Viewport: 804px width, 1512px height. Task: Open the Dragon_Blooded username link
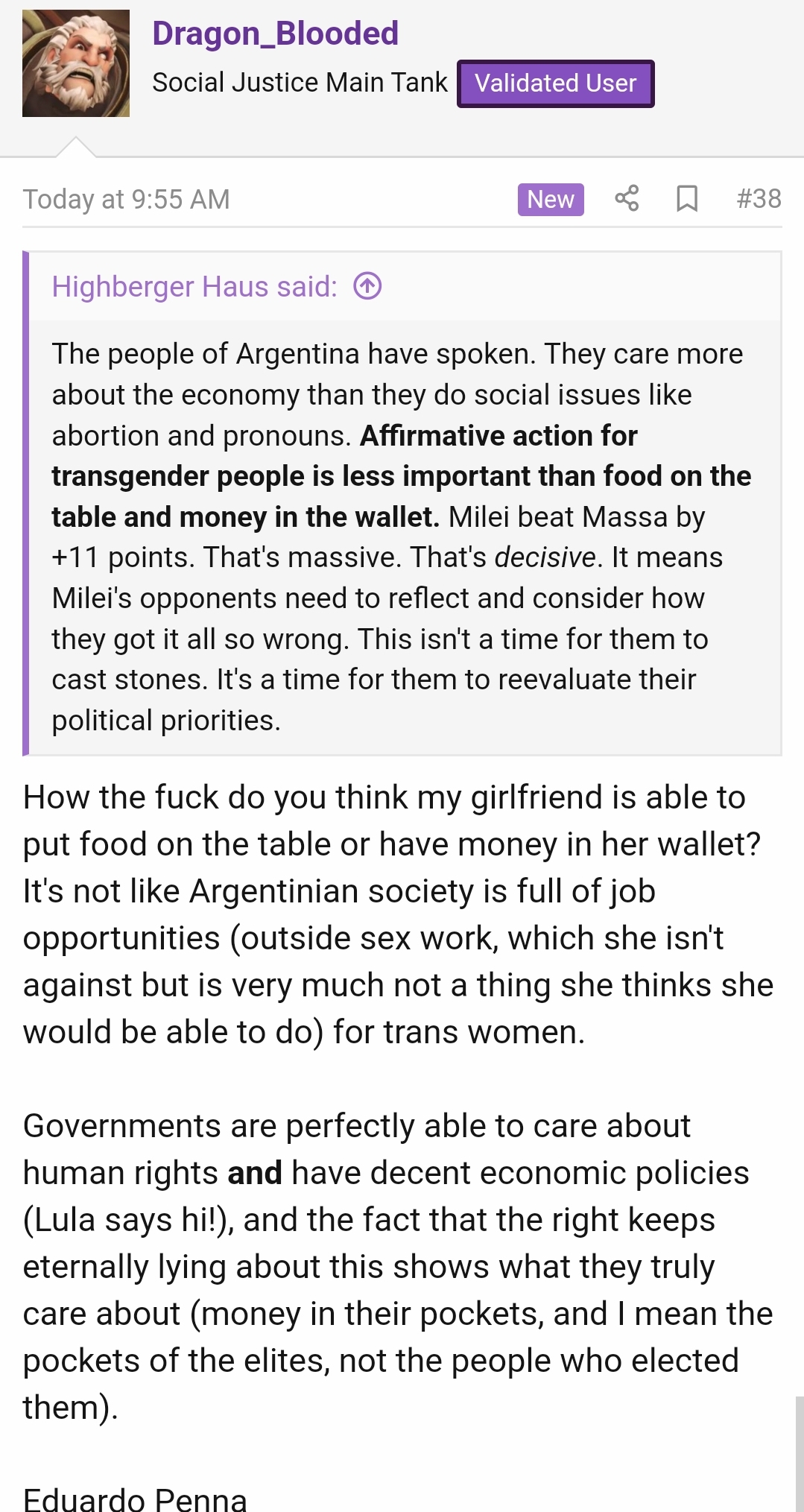275,34
